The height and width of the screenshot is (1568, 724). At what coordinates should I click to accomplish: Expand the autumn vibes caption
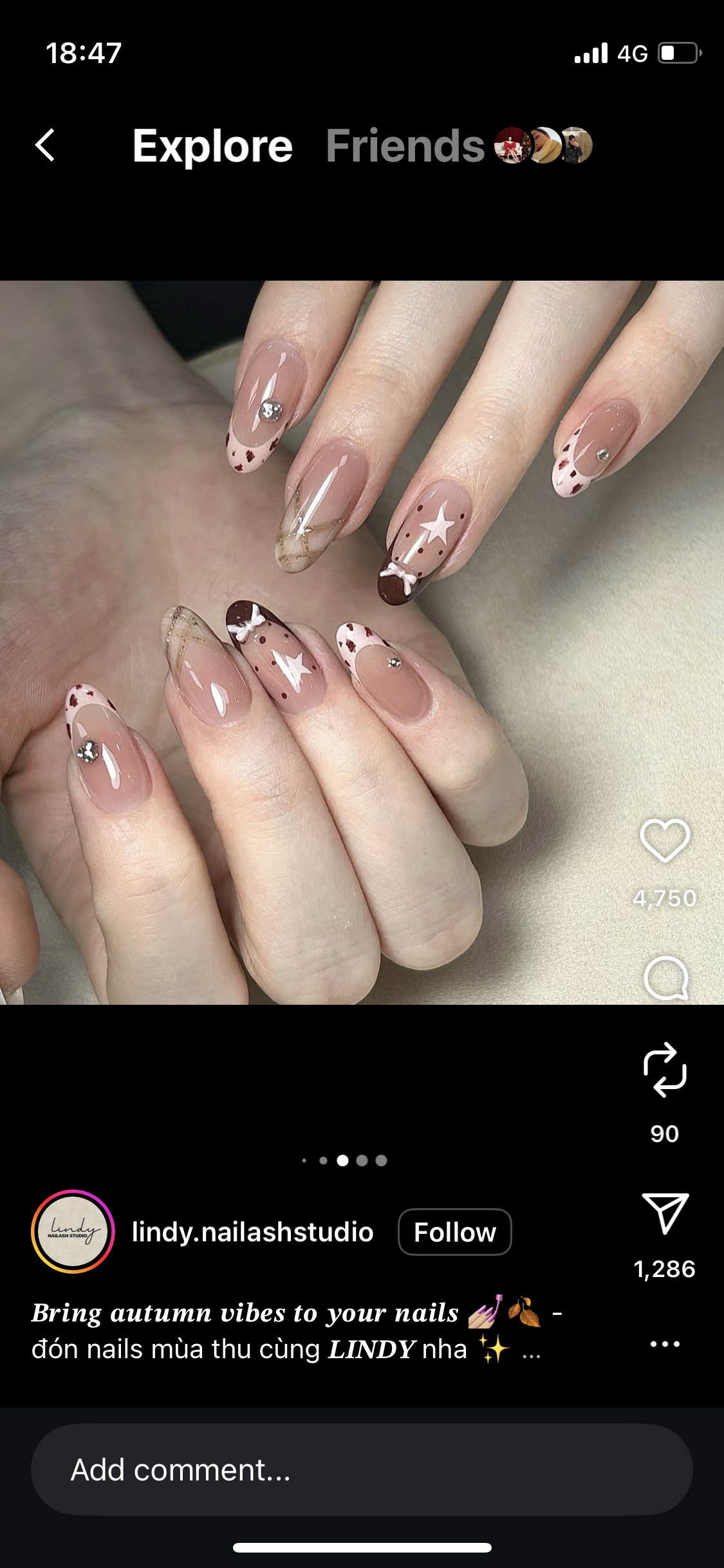pos(531,1351)
